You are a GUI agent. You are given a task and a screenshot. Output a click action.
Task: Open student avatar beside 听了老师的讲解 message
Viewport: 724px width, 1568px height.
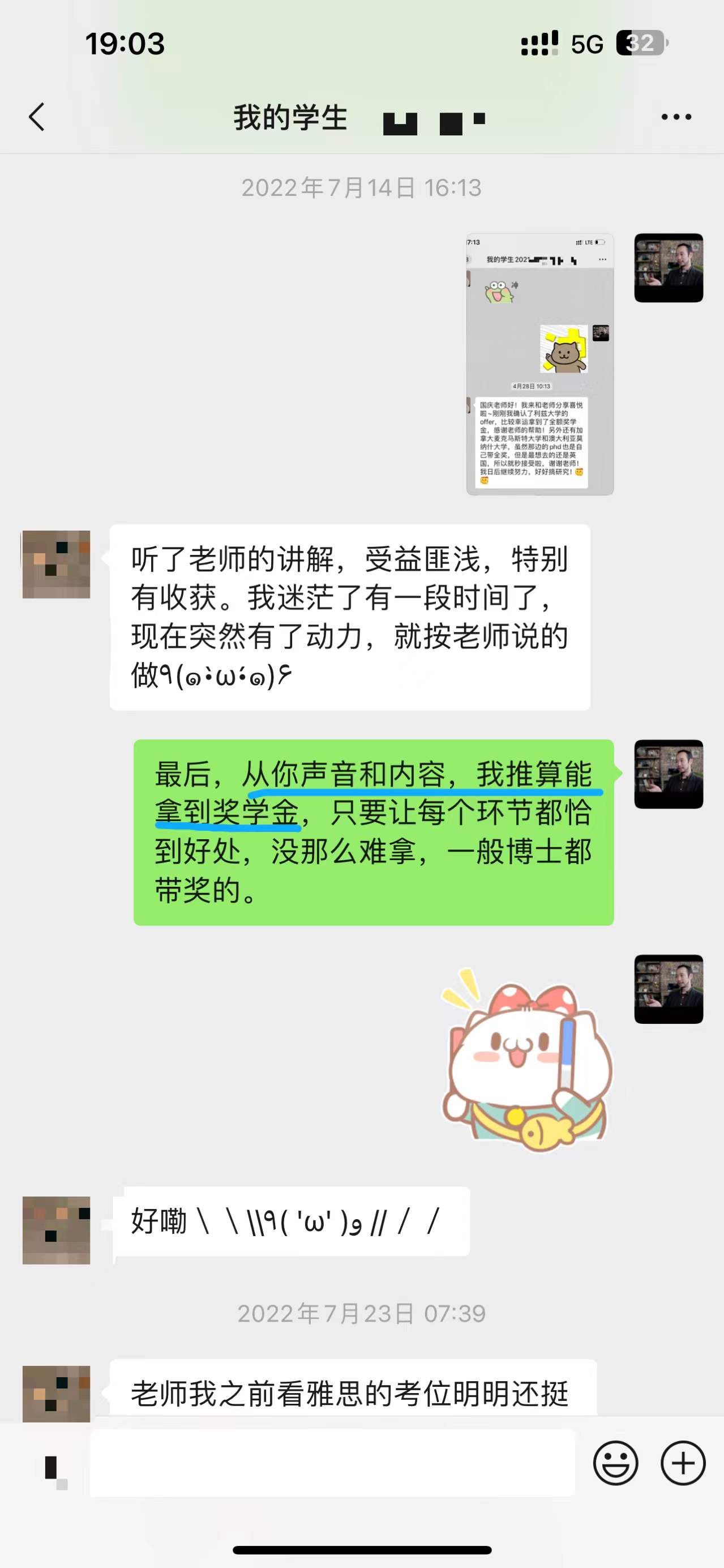pos(57,564)
